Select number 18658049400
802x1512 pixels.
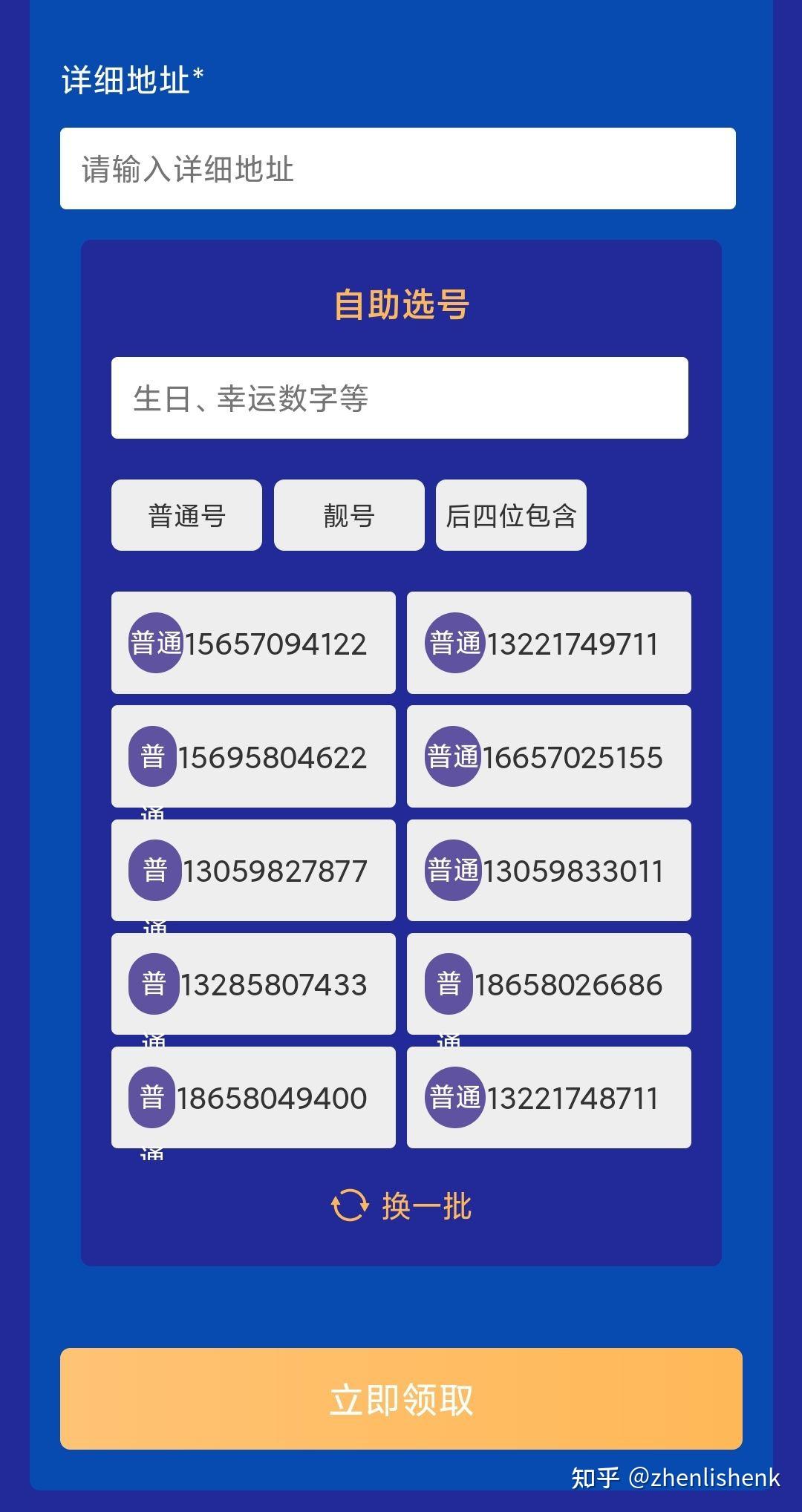pyautogui.click(x=253, y=1097)
